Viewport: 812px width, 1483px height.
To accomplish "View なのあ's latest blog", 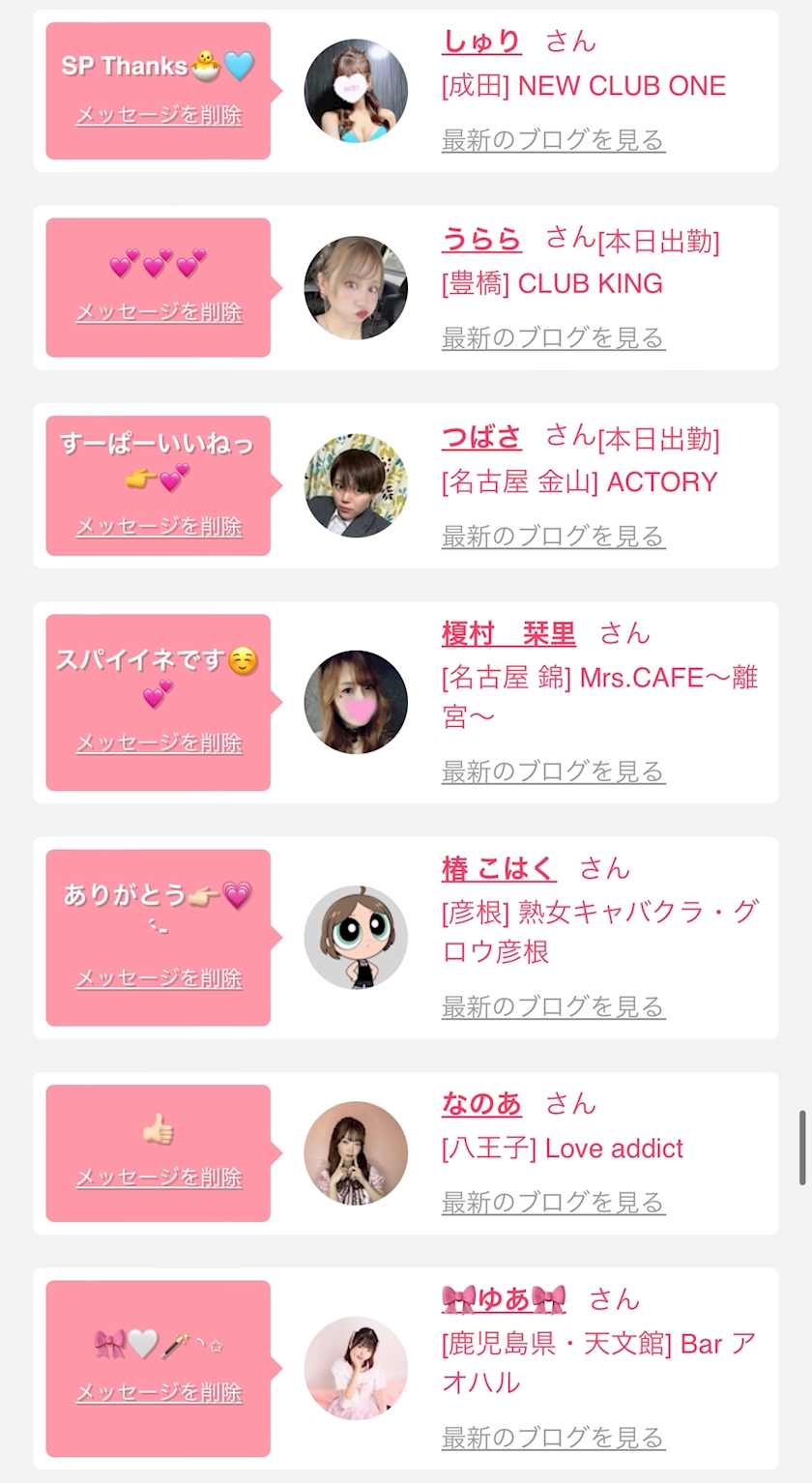I will [x=553, y=1203].
